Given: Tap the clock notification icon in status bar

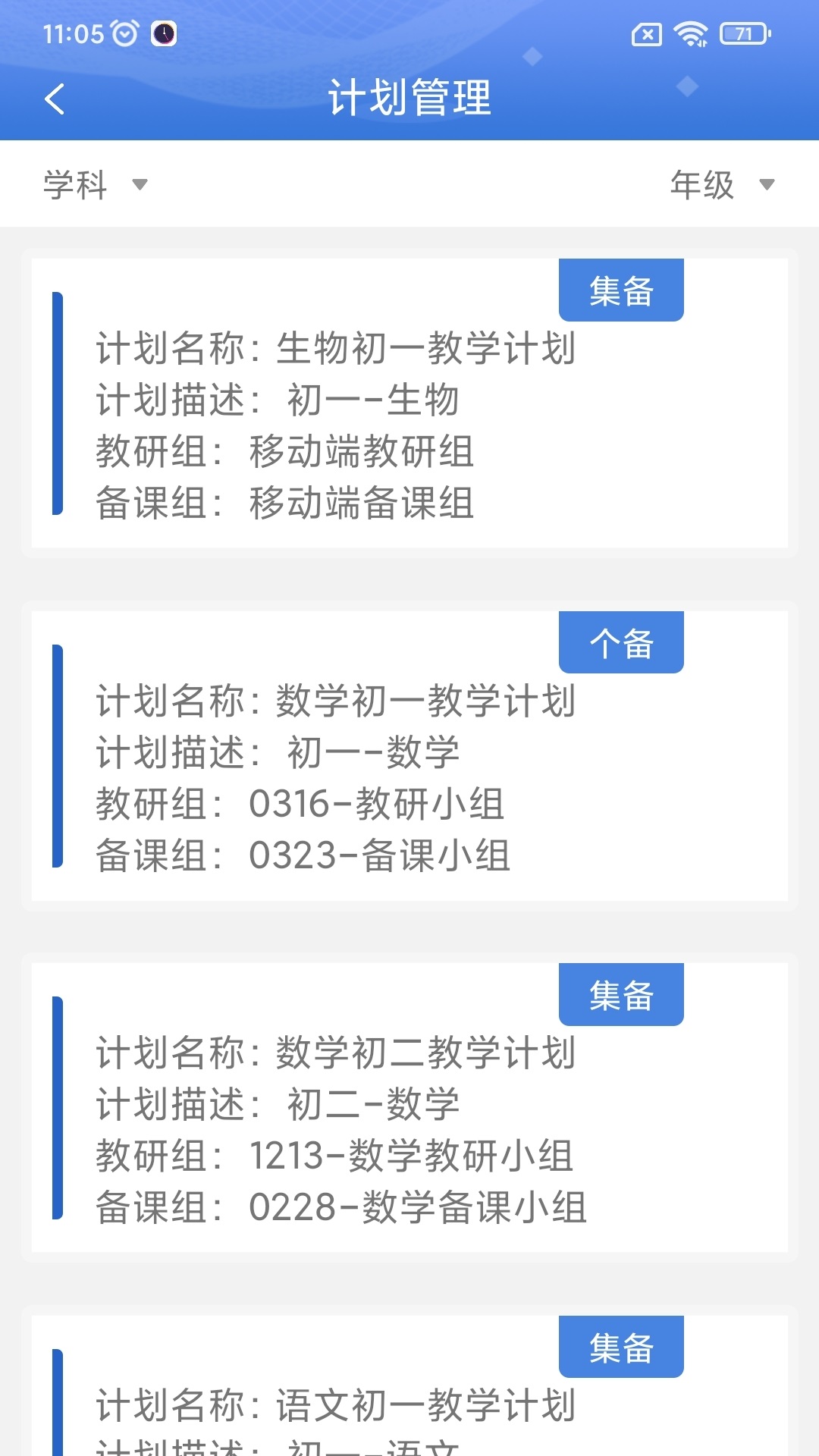Looking at the screenshot, I should 164,33.
